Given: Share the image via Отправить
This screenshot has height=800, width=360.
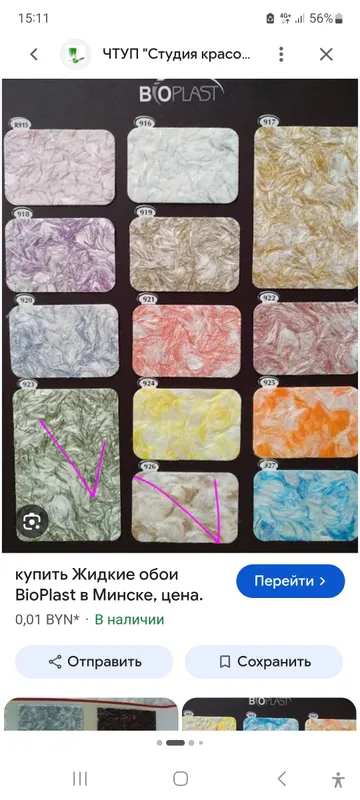Looking at the screenshot, I should [94, 662].
